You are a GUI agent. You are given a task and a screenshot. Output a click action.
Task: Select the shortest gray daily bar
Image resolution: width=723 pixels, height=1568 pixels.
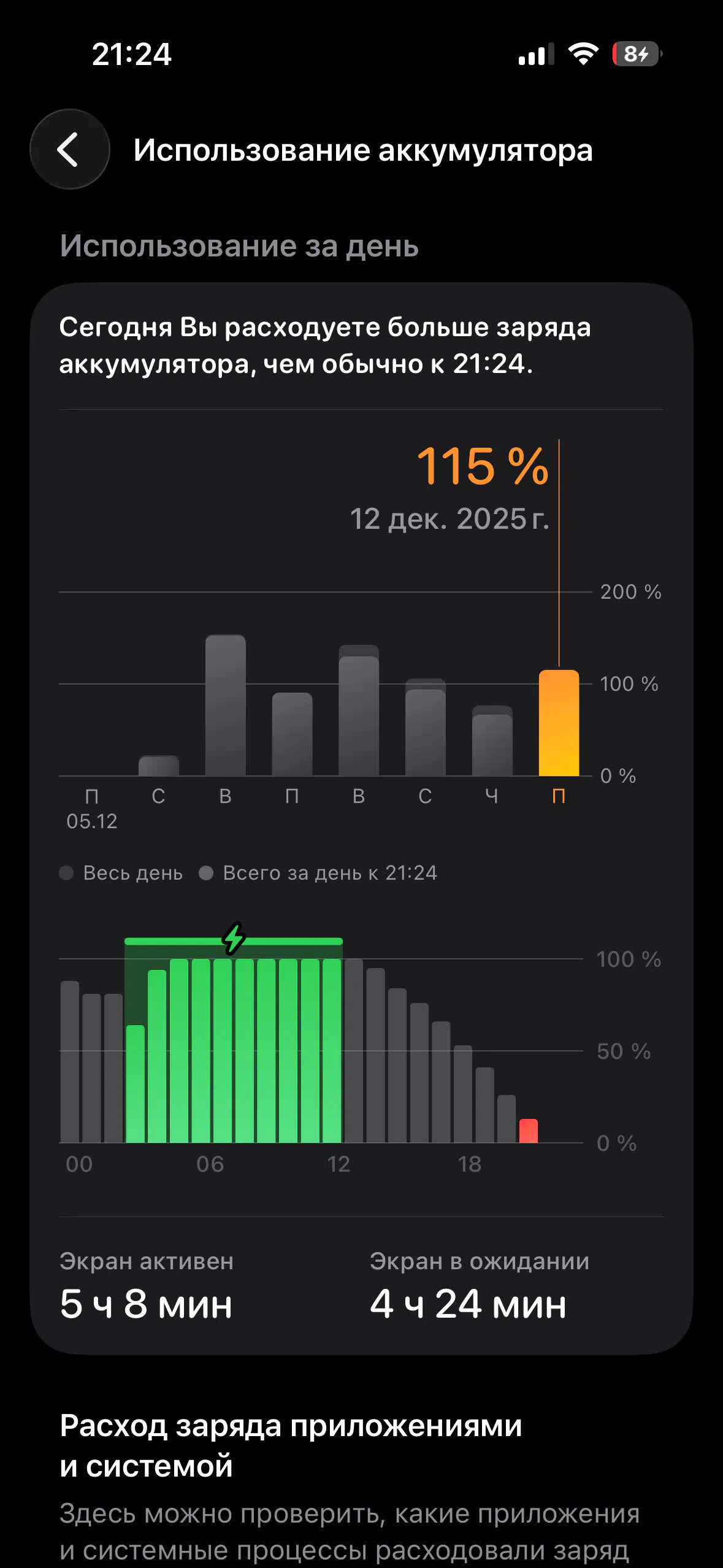point(158,766)
